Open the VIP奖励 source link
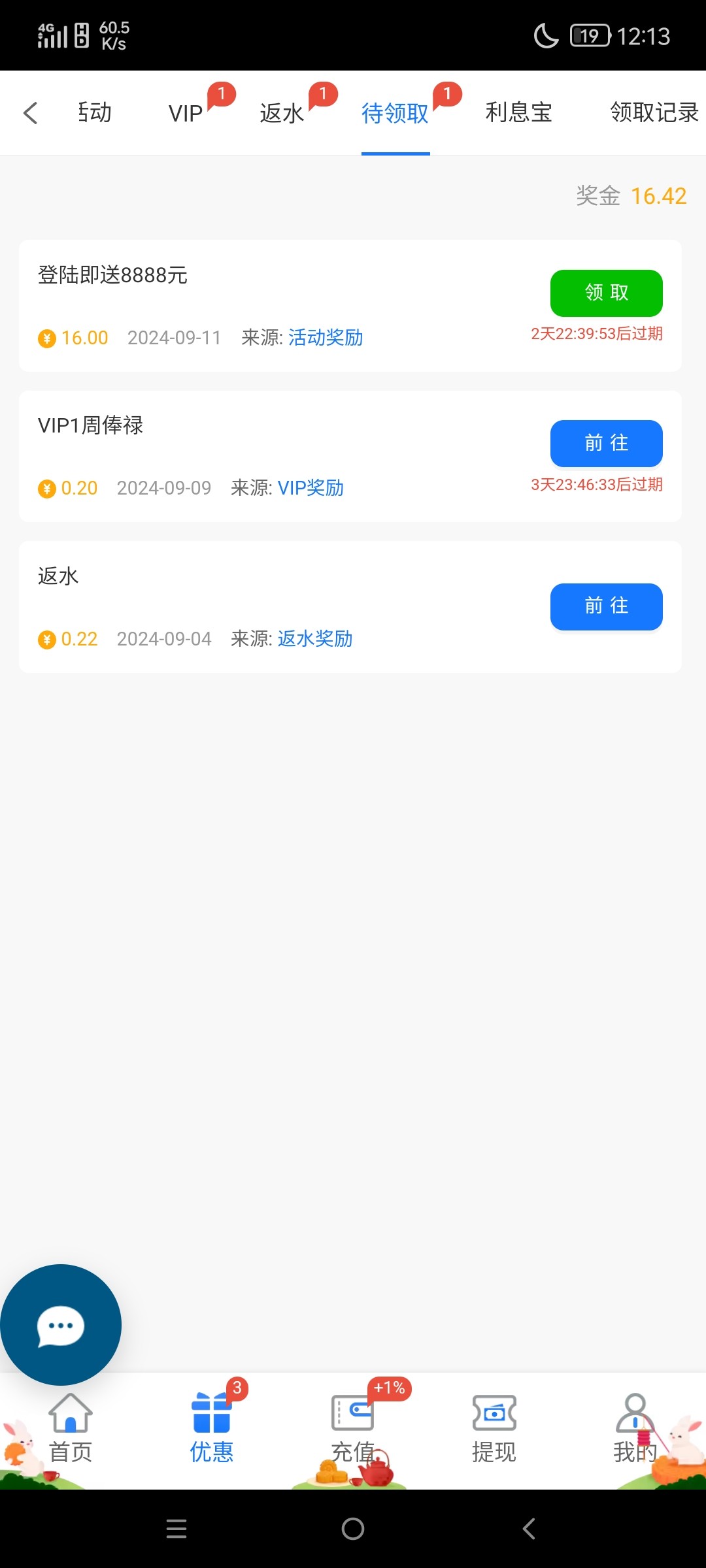706x1568 pixels. [311, 488]
